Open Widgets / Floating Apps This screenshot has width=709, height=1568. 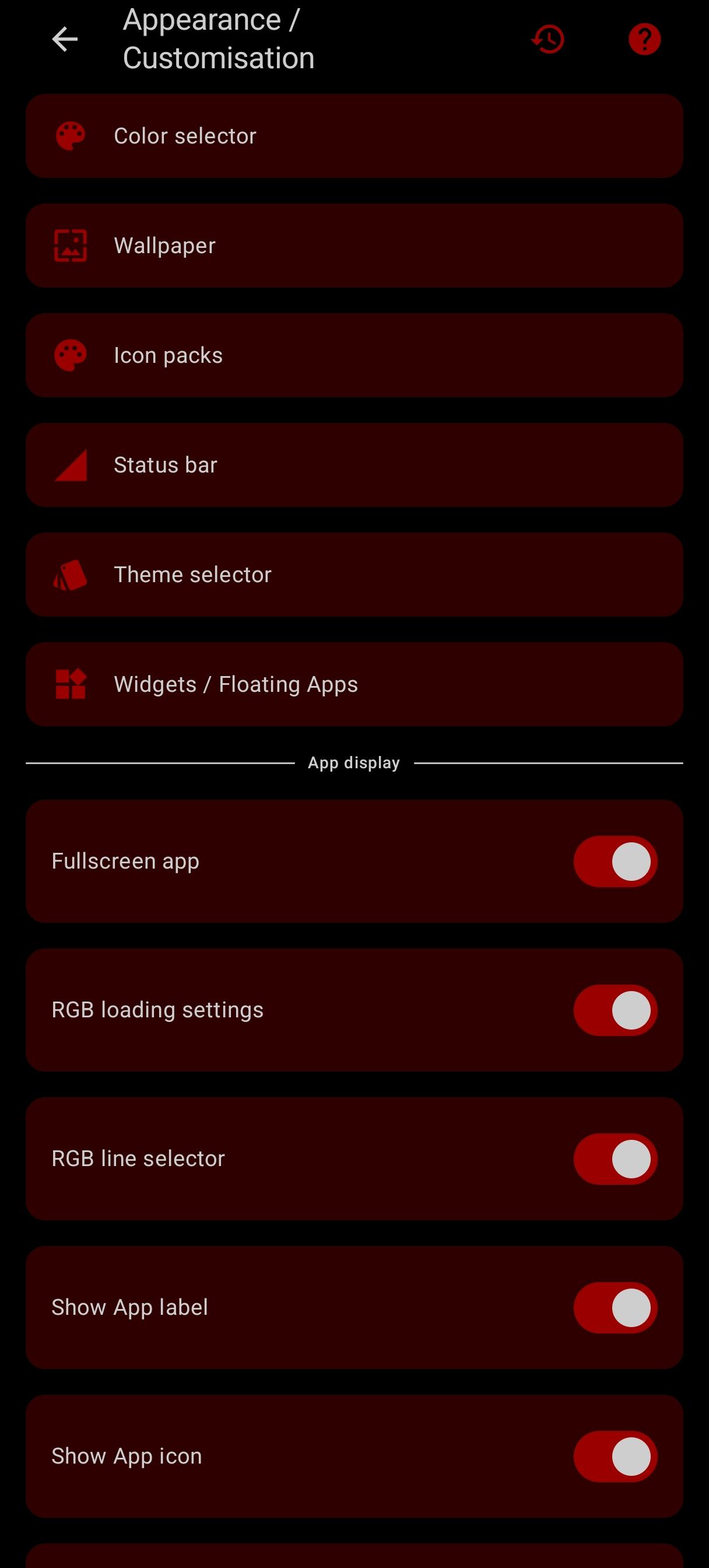[354, 684]
